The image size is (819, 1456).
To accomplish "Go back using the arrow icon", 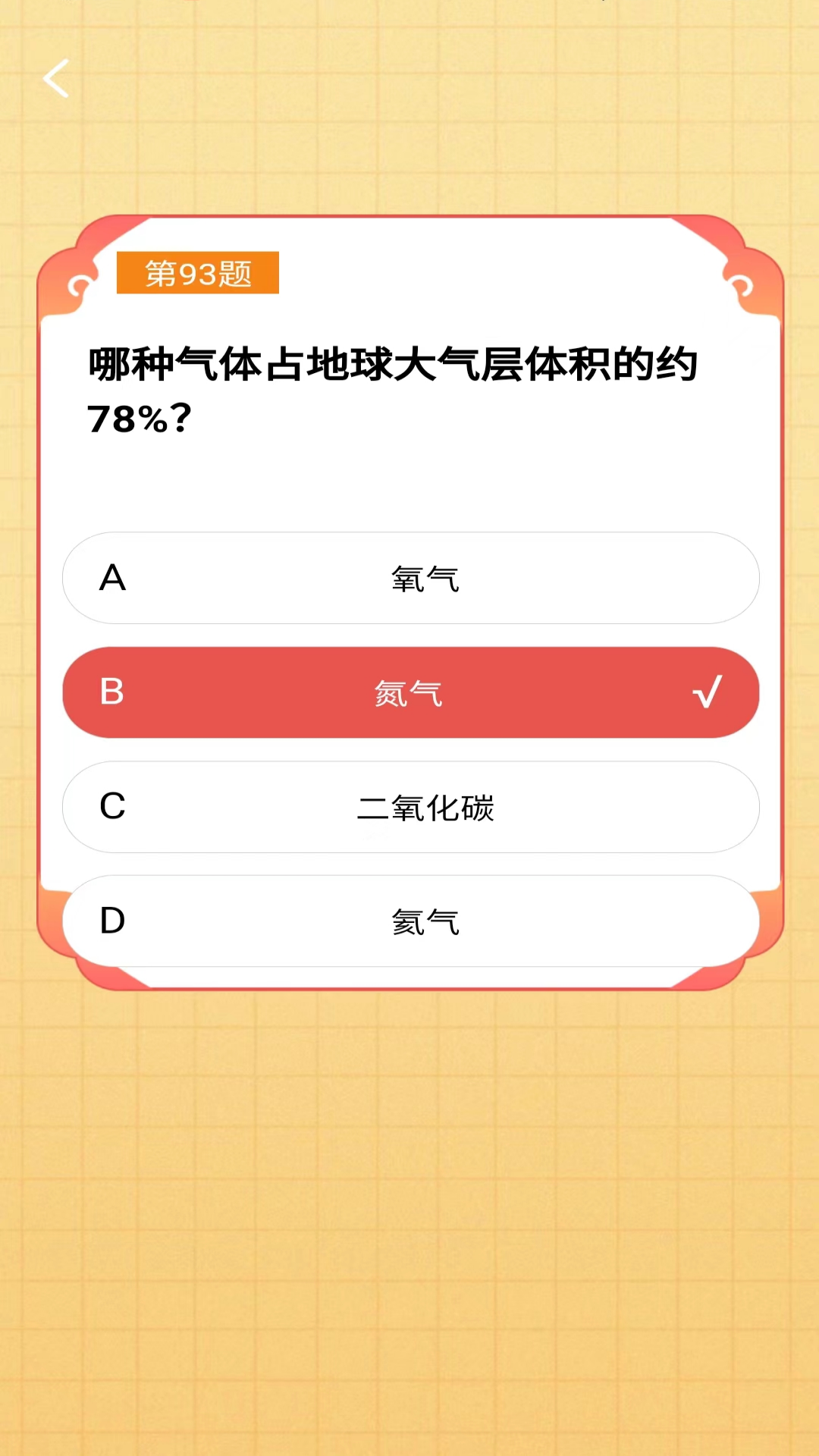I will click(56, 78).
